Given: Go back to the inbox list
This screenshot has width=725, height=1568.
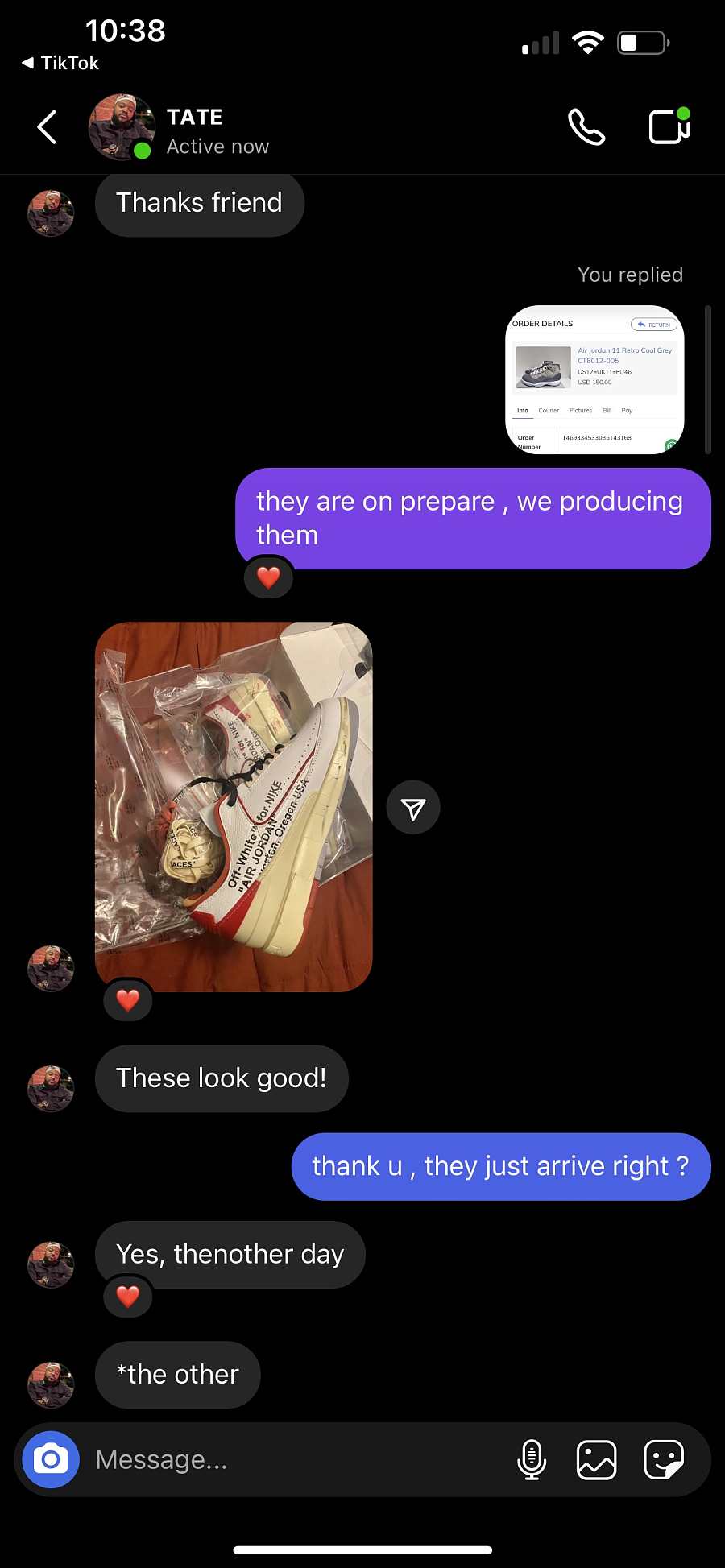Looking at the screenshot, I should pyautogui.click(x=48, y=127).
